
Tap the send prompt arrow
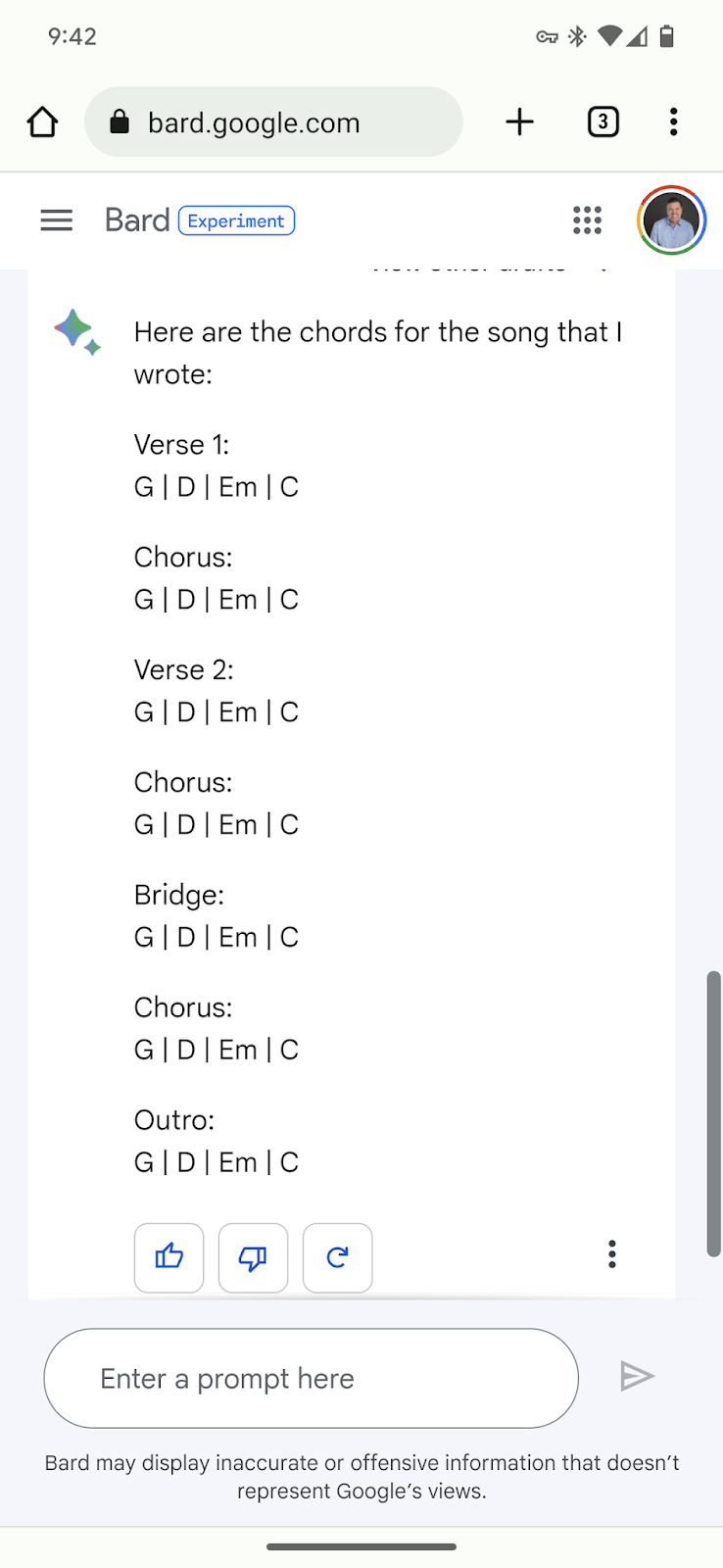(637, 1377)
